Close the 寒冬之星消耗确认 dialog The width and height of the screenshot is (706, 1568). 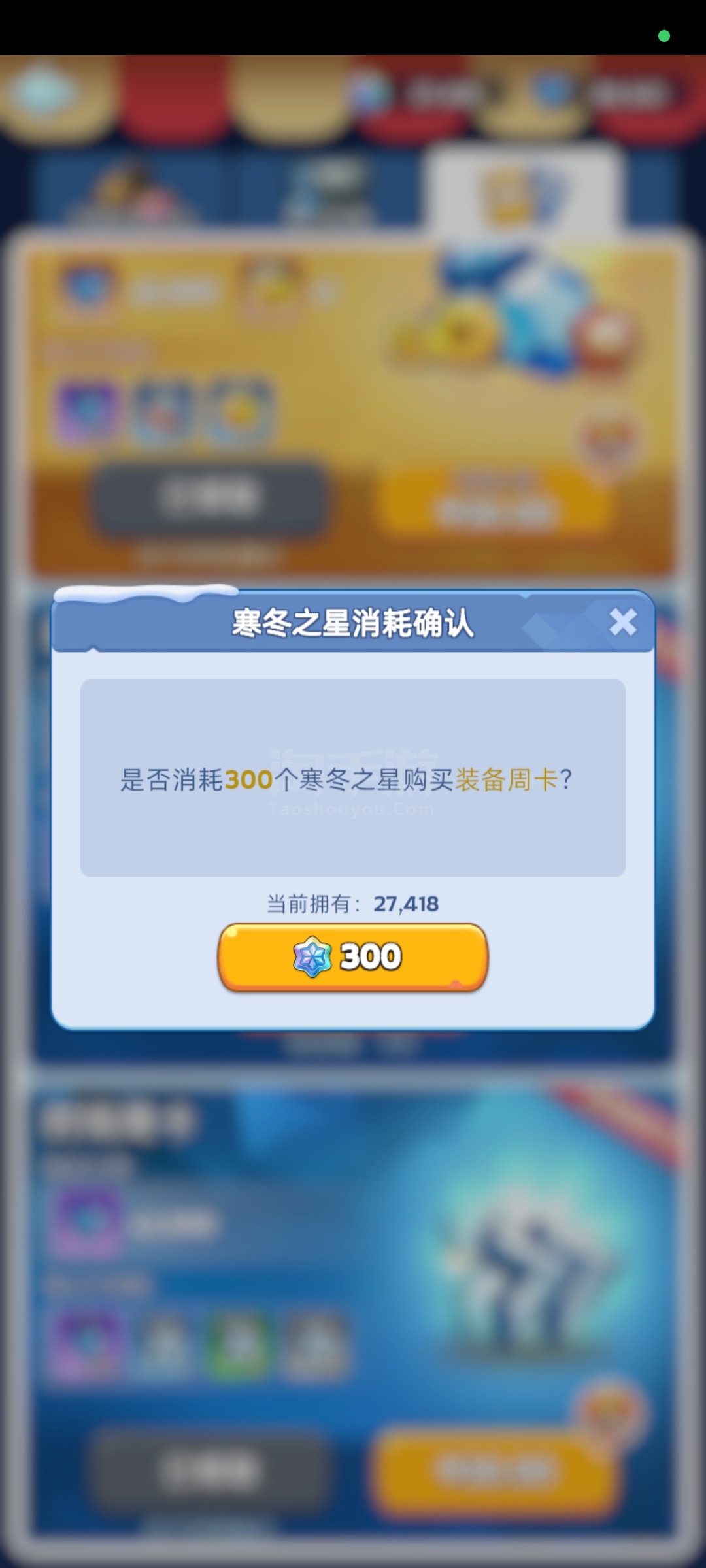[623, 622]
